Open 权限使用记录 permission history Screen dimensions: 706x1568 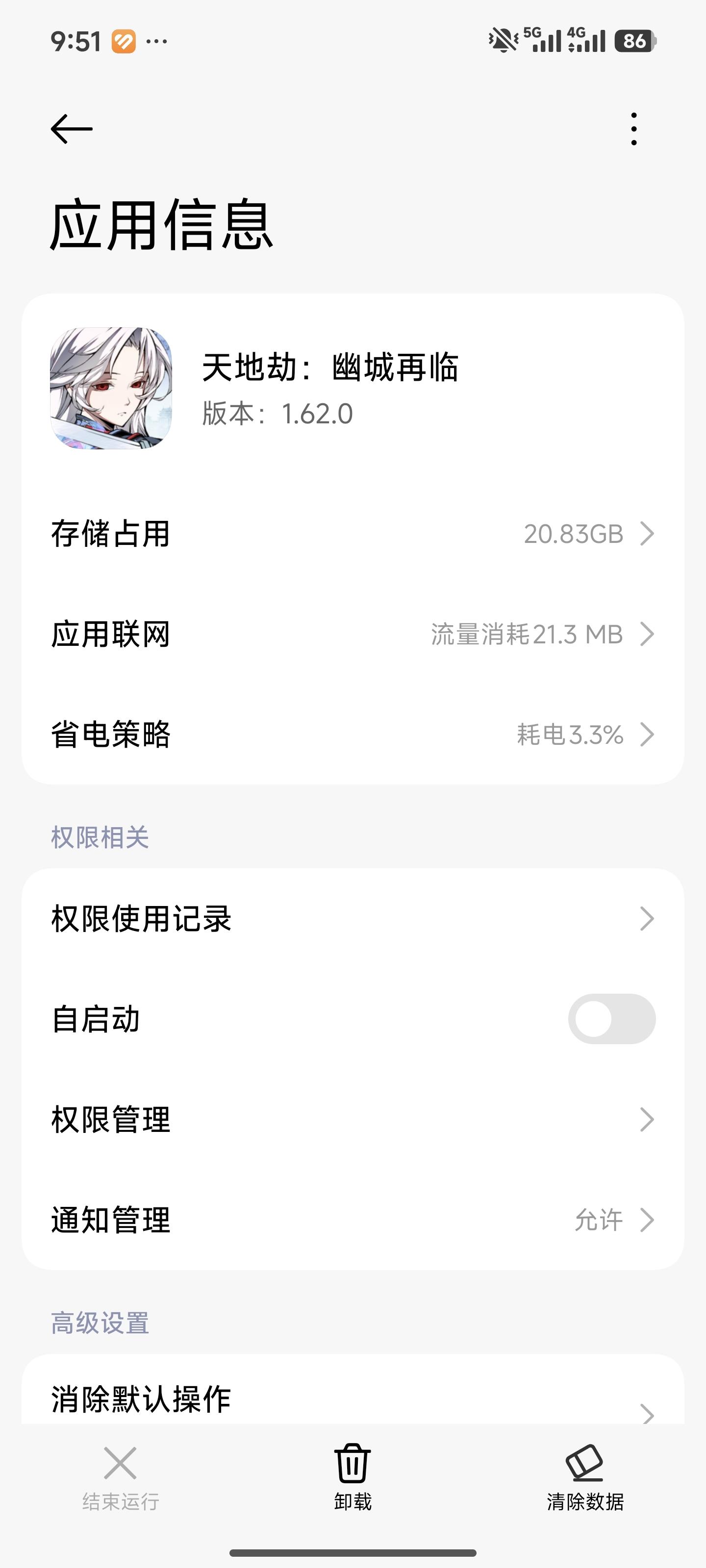[353, 919]
